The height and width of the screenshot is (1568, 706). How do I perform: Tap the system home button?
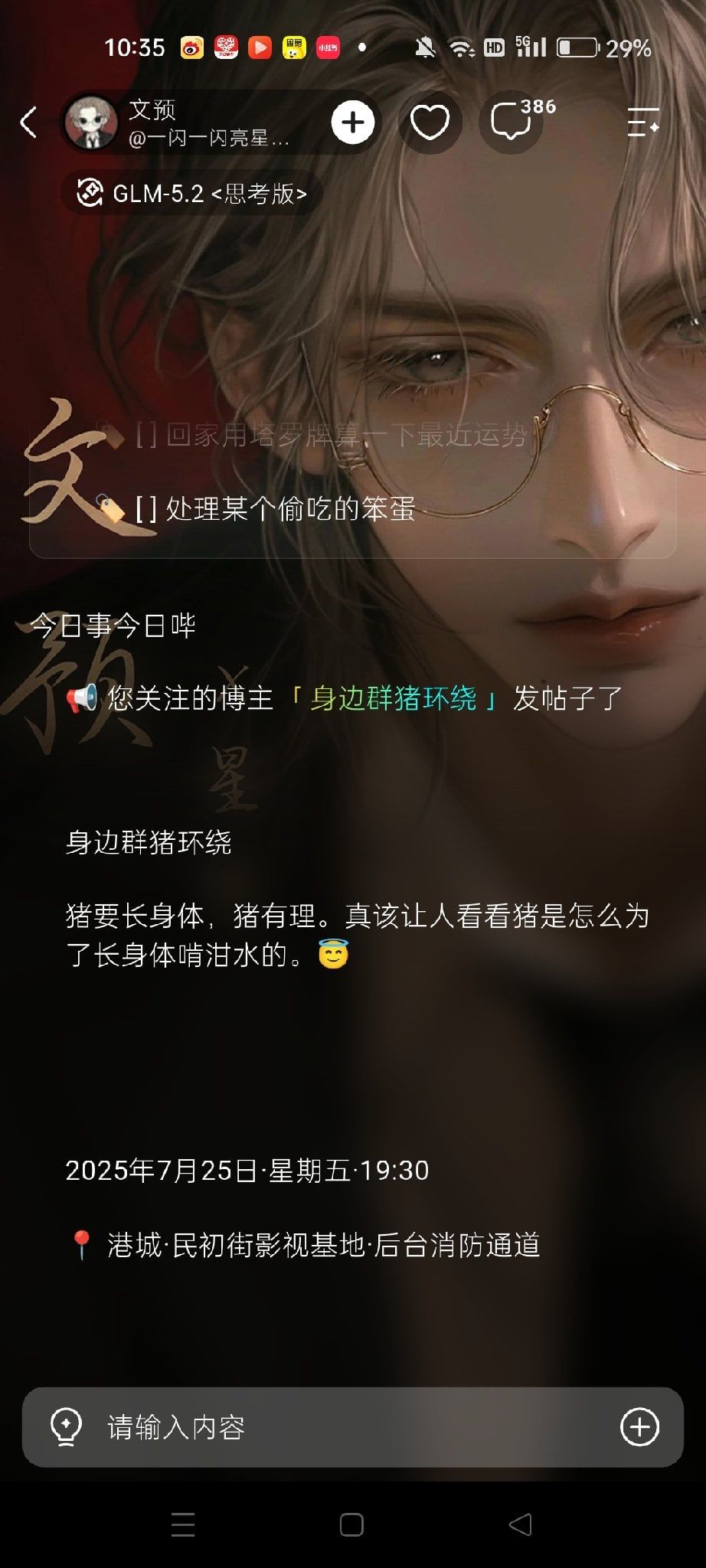pyautogui.click(x=351, y=1525)
